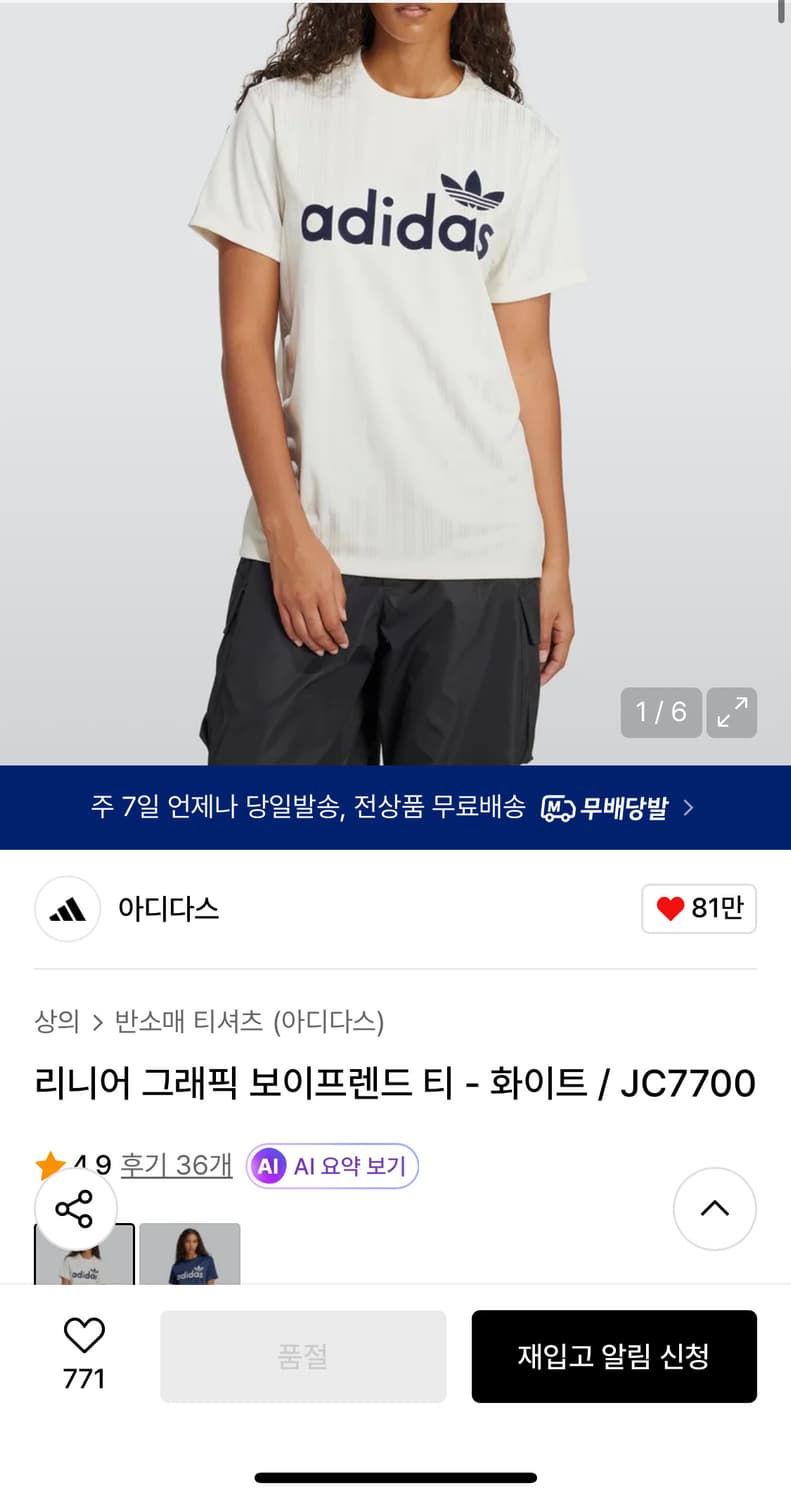Tap the star rating icon
The width and height of the screenshot is (791, 1500).
50,1163
